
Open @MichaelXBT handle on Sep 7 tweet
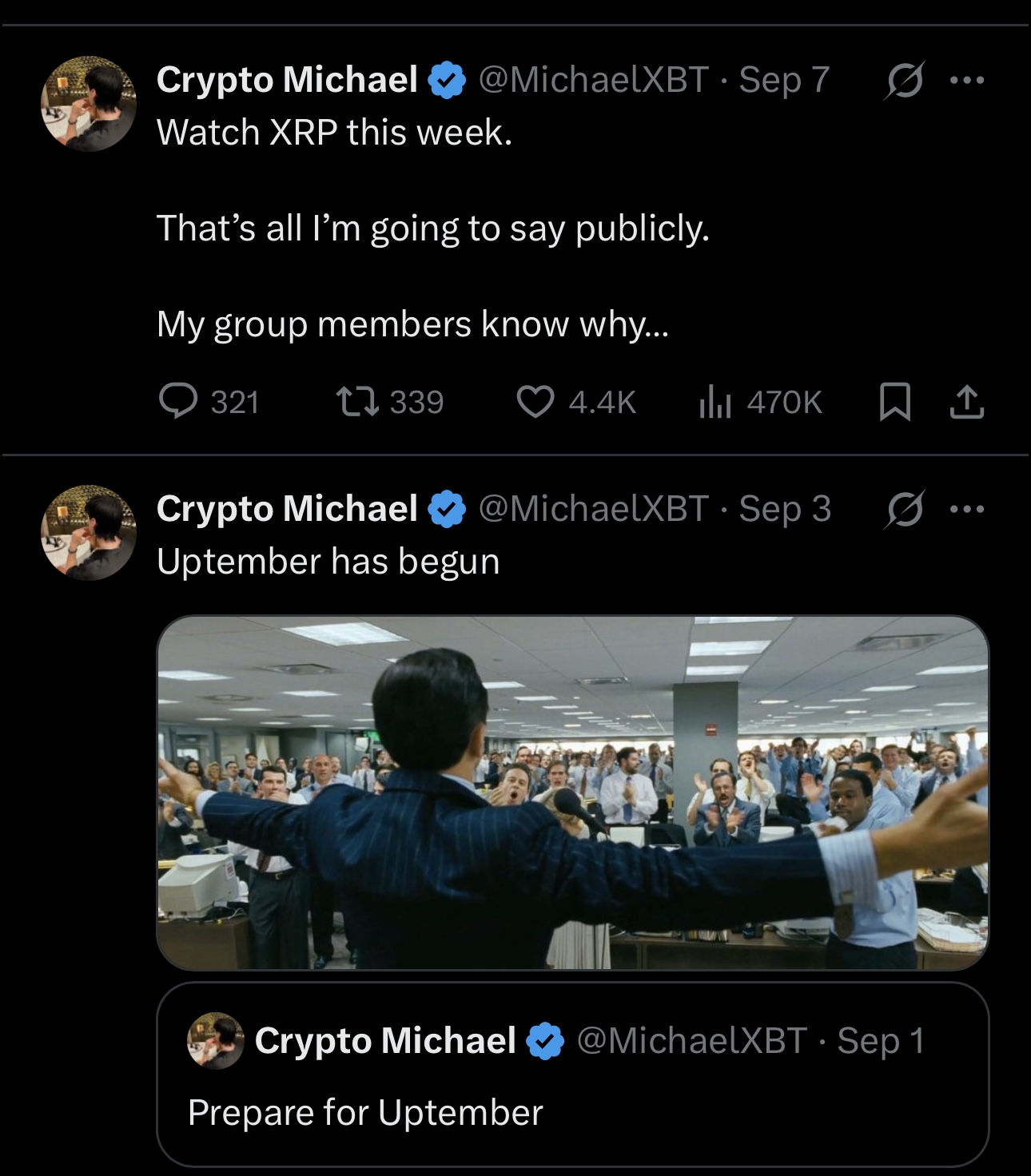pos(593,80)
